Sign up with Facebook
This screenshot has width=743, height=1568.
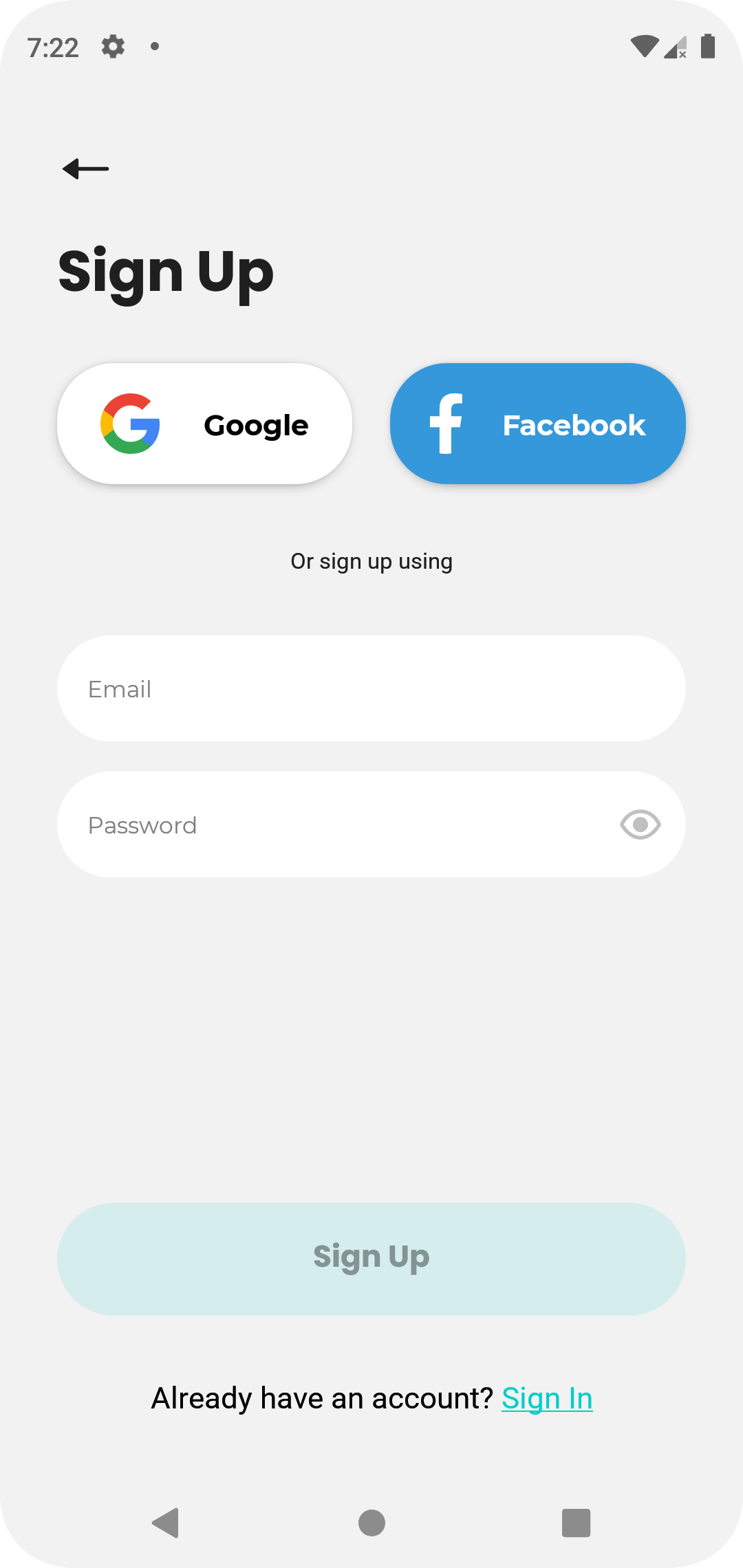[537, 424]
